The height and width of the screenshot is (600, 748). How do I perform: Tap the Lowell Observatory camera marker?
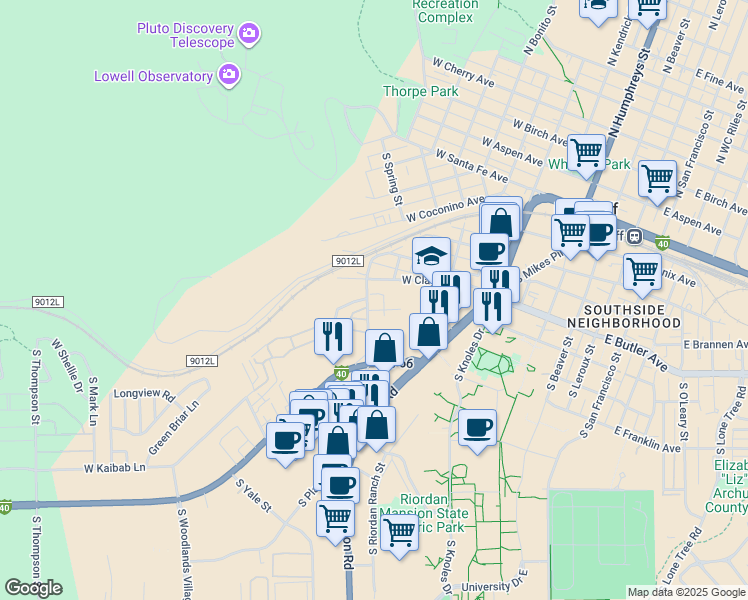tap(229, 75)
